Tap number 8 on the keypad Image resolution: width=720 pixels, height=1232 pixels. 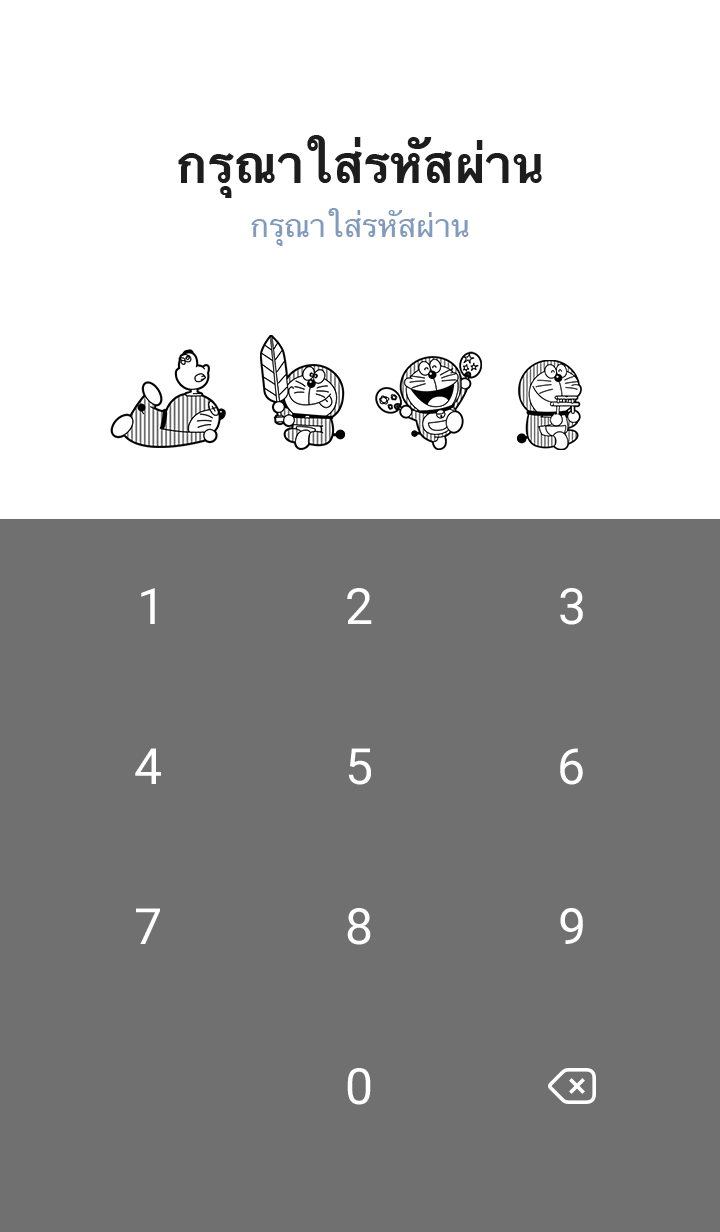tap(359, 927)
